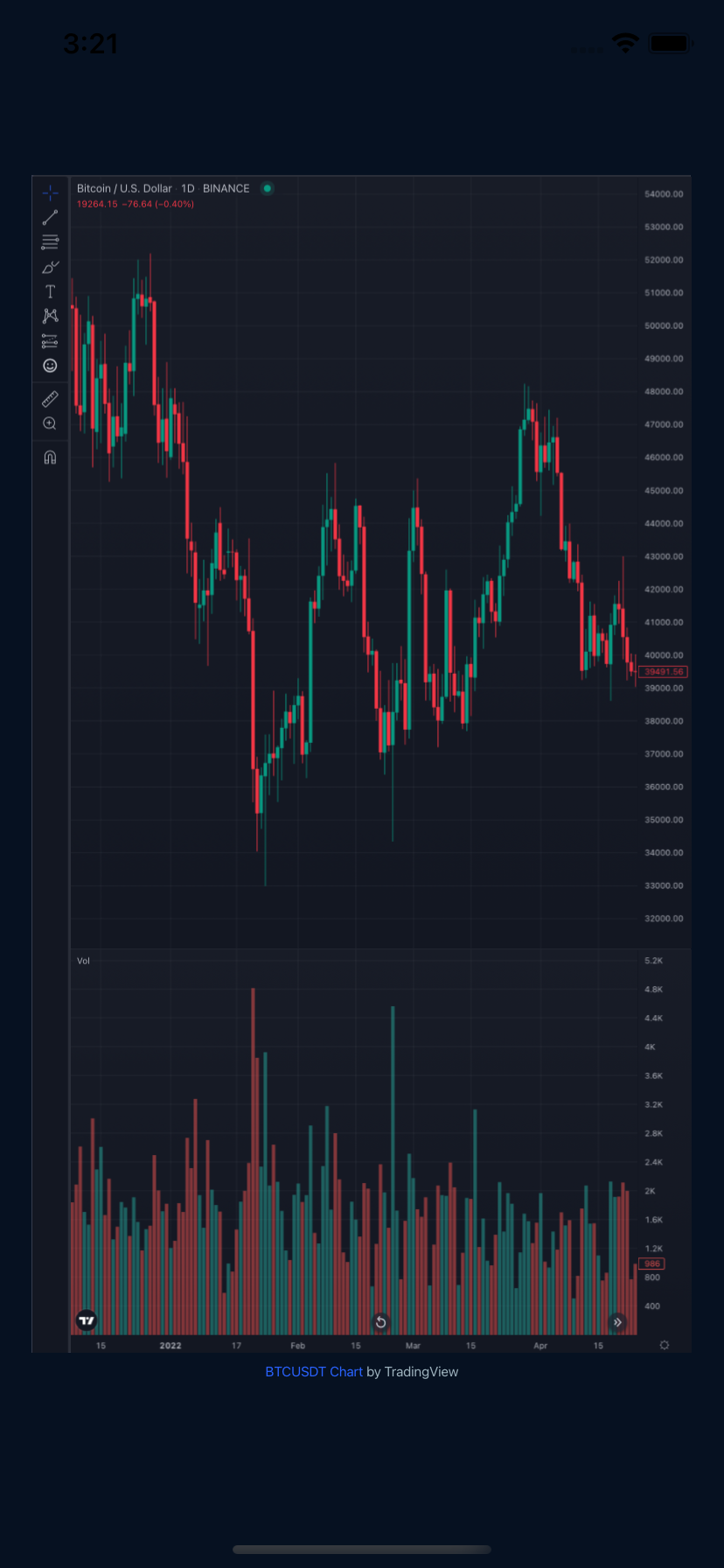Reset chart view with circular arrow
Screen dimensions: 724x1568
point(381,1322)
